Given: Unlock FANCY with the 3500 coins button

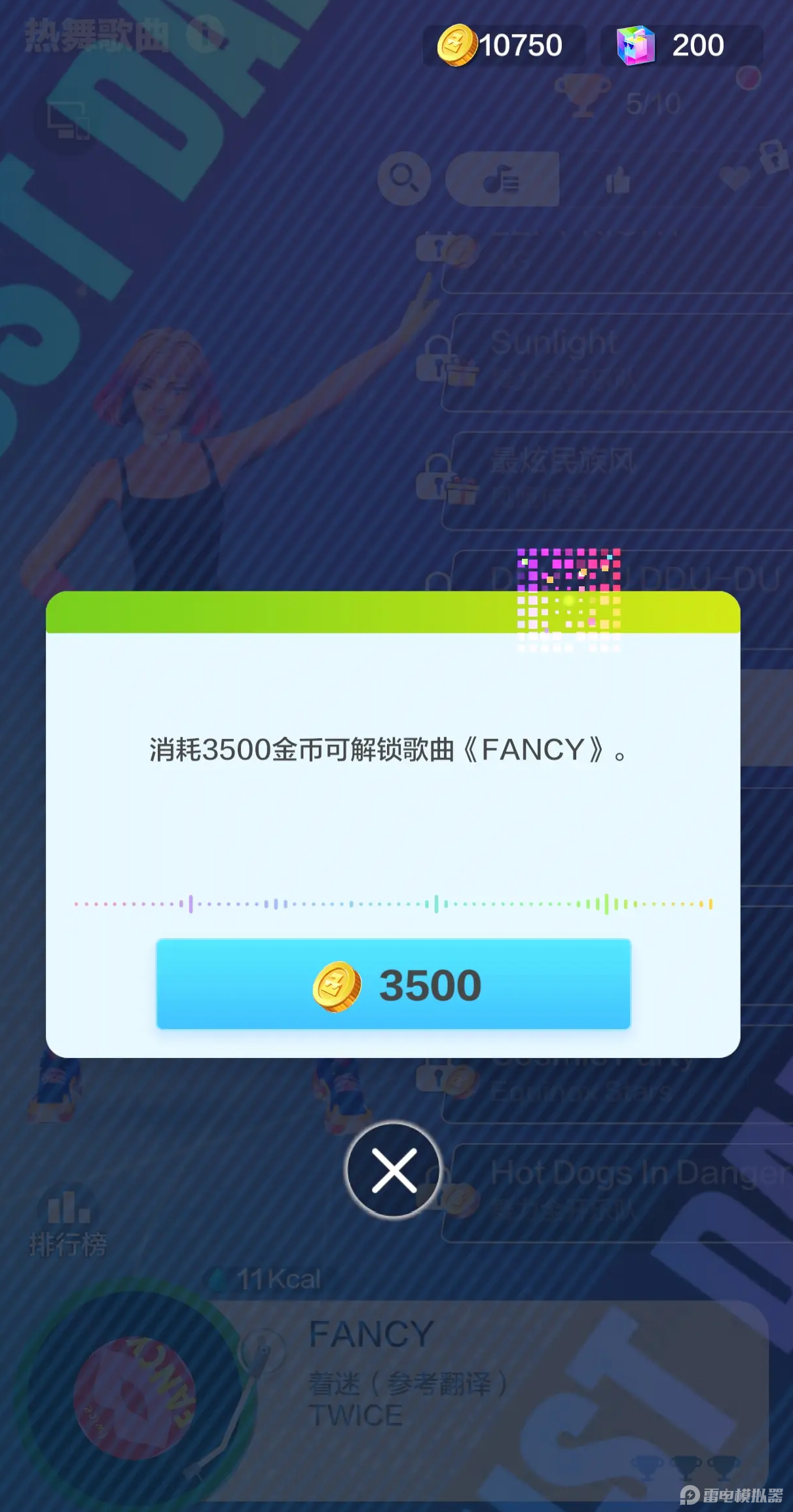Looking at the screenshot, I should pos(393,984).
